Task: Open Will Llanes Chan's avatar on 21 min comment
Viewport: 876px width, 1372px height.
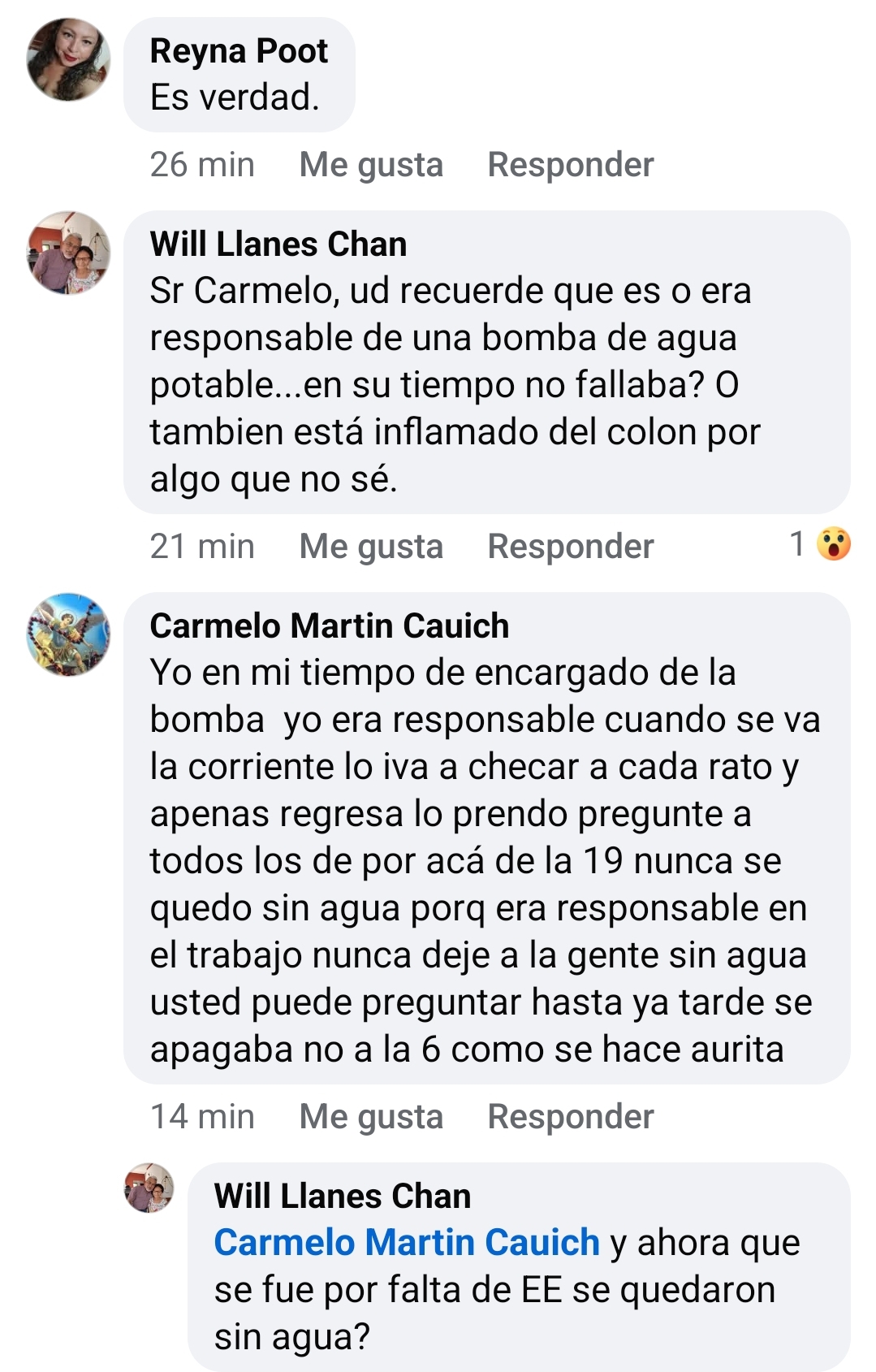Action: point(68,253)
